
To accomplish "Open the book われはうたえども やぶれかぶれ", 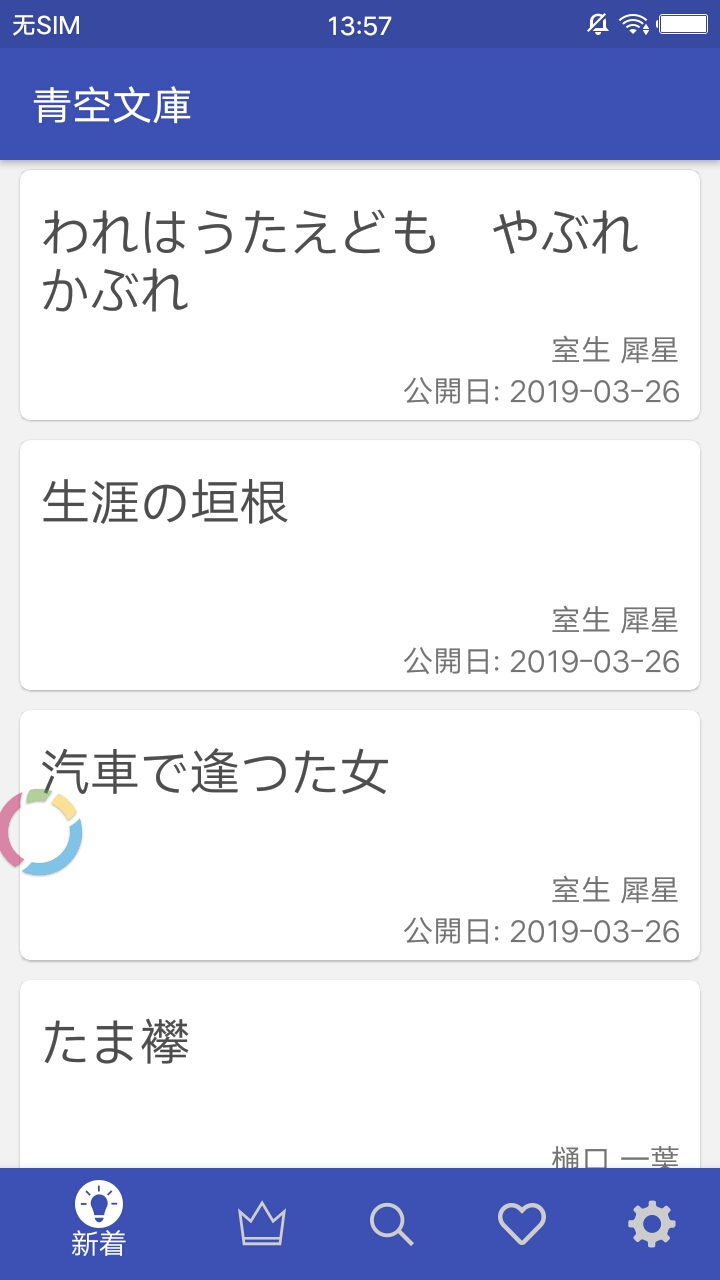I will click(360, 295).
